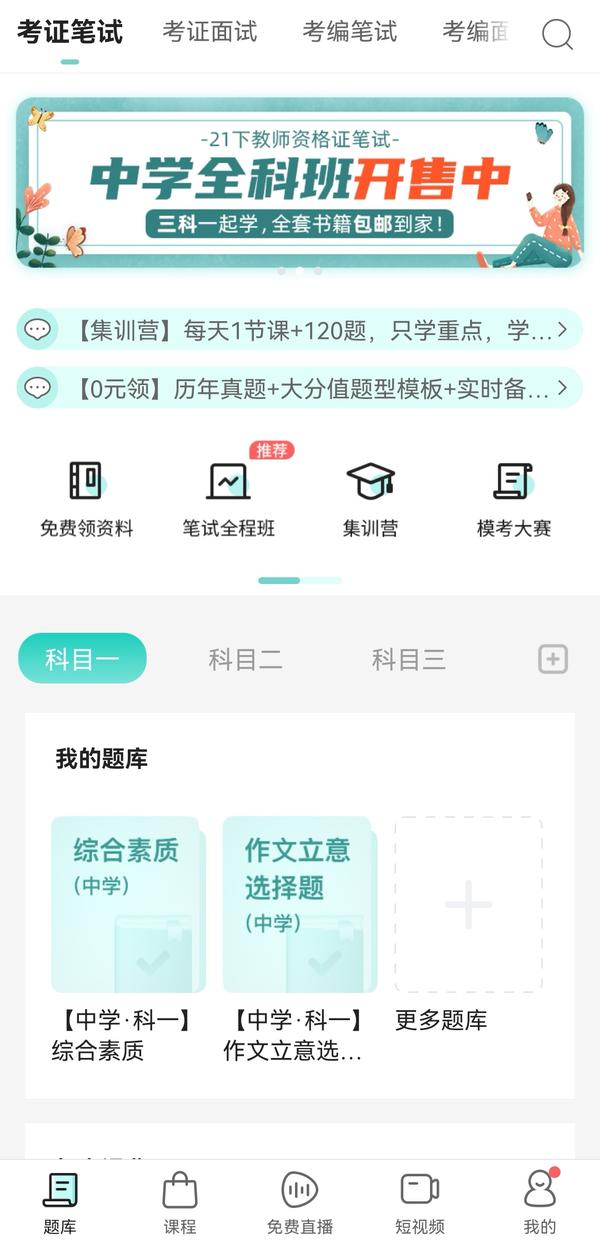Go to the 免费直播 tab
Image resolution: width=600 pixels, height=1248 pixels.
click(300, 1203)
